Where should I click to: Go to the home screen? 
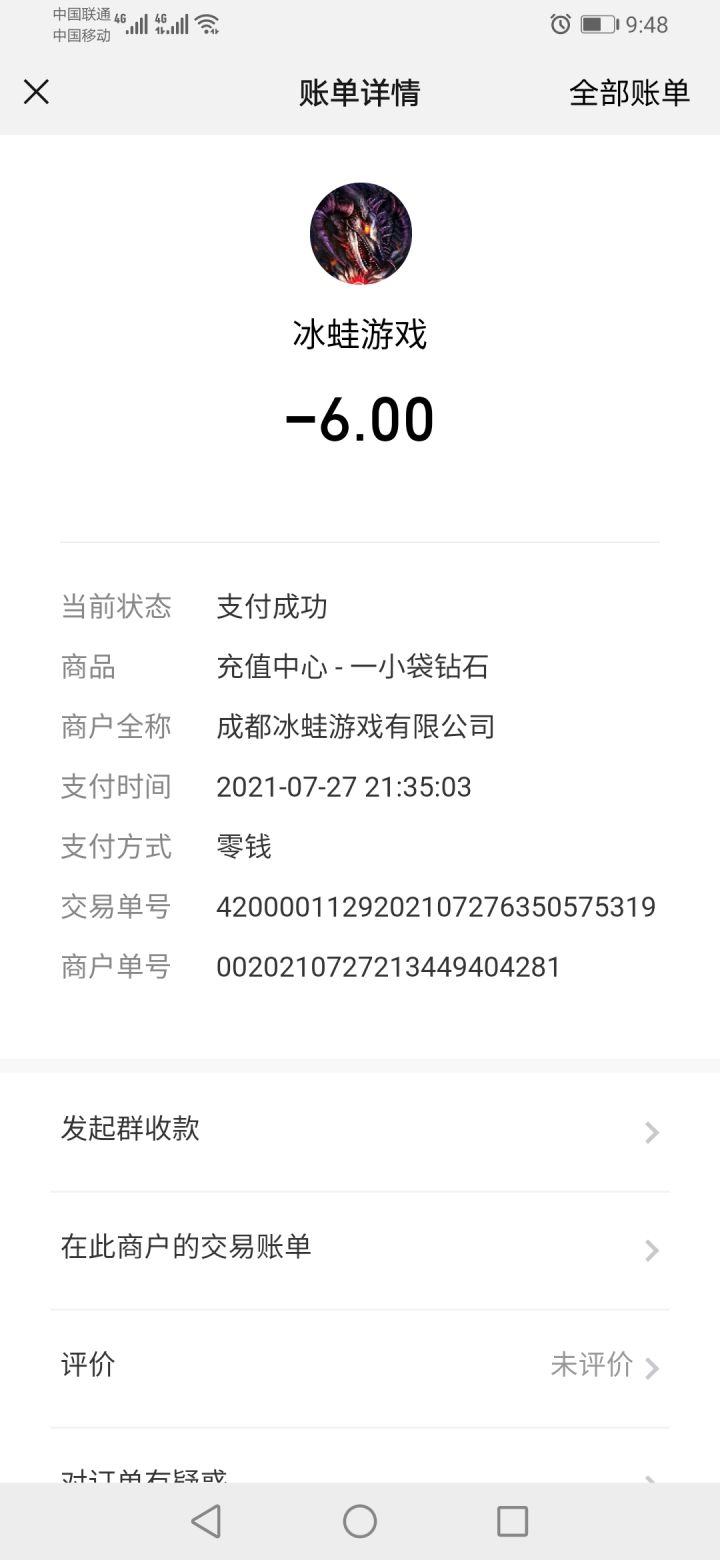point(360,1521)
